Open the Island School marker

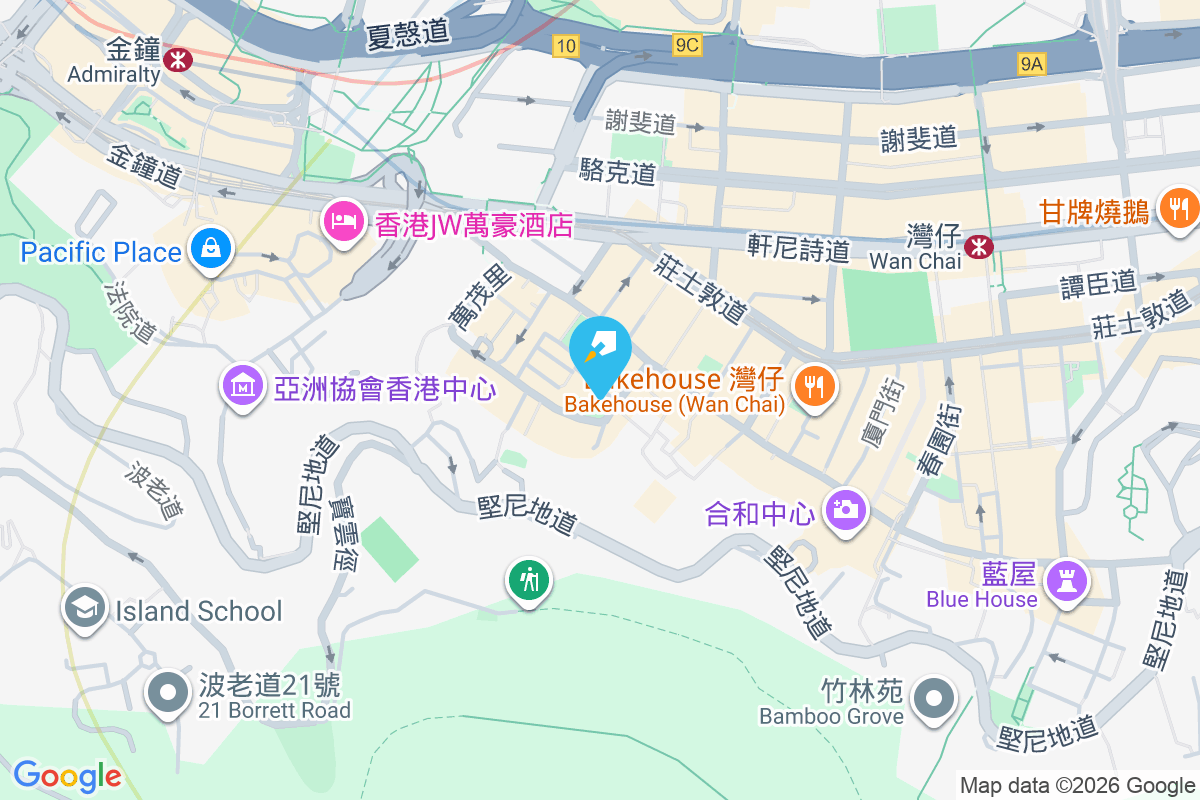tap(84, 609)
